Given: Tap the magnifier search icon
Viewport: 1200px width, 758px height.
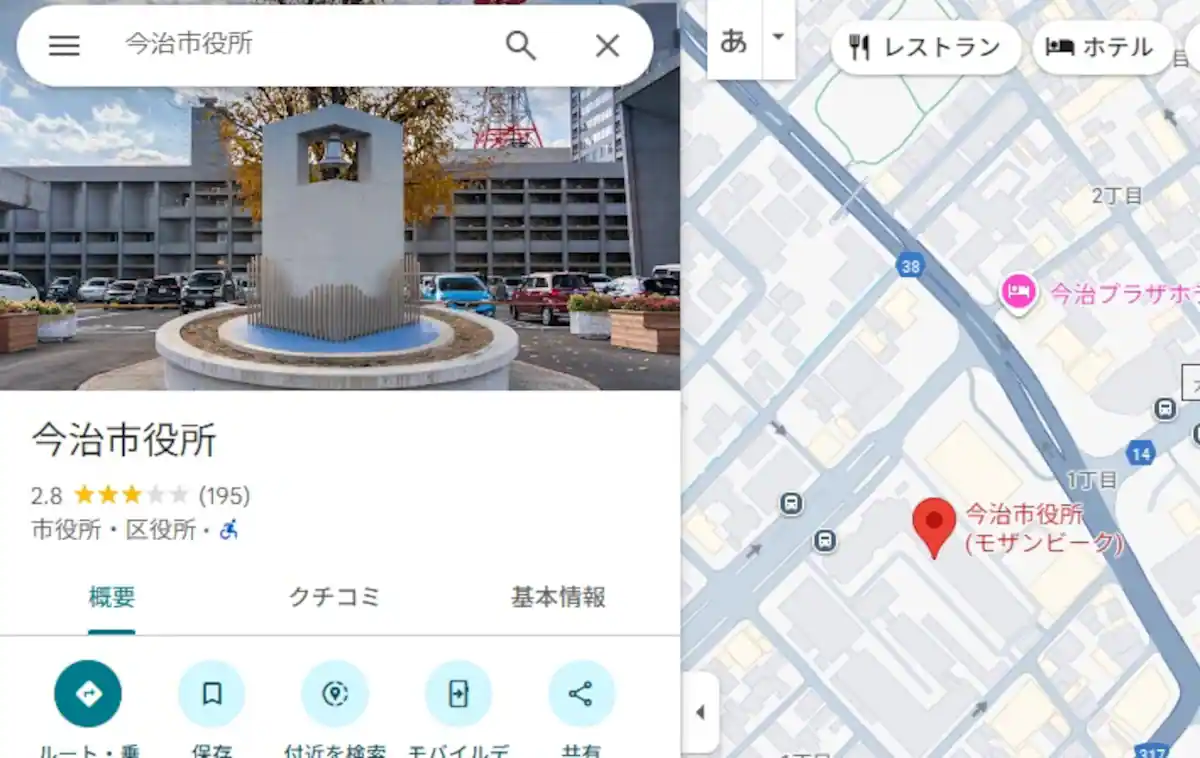Looking at the screenshot, I should (520, 46).
